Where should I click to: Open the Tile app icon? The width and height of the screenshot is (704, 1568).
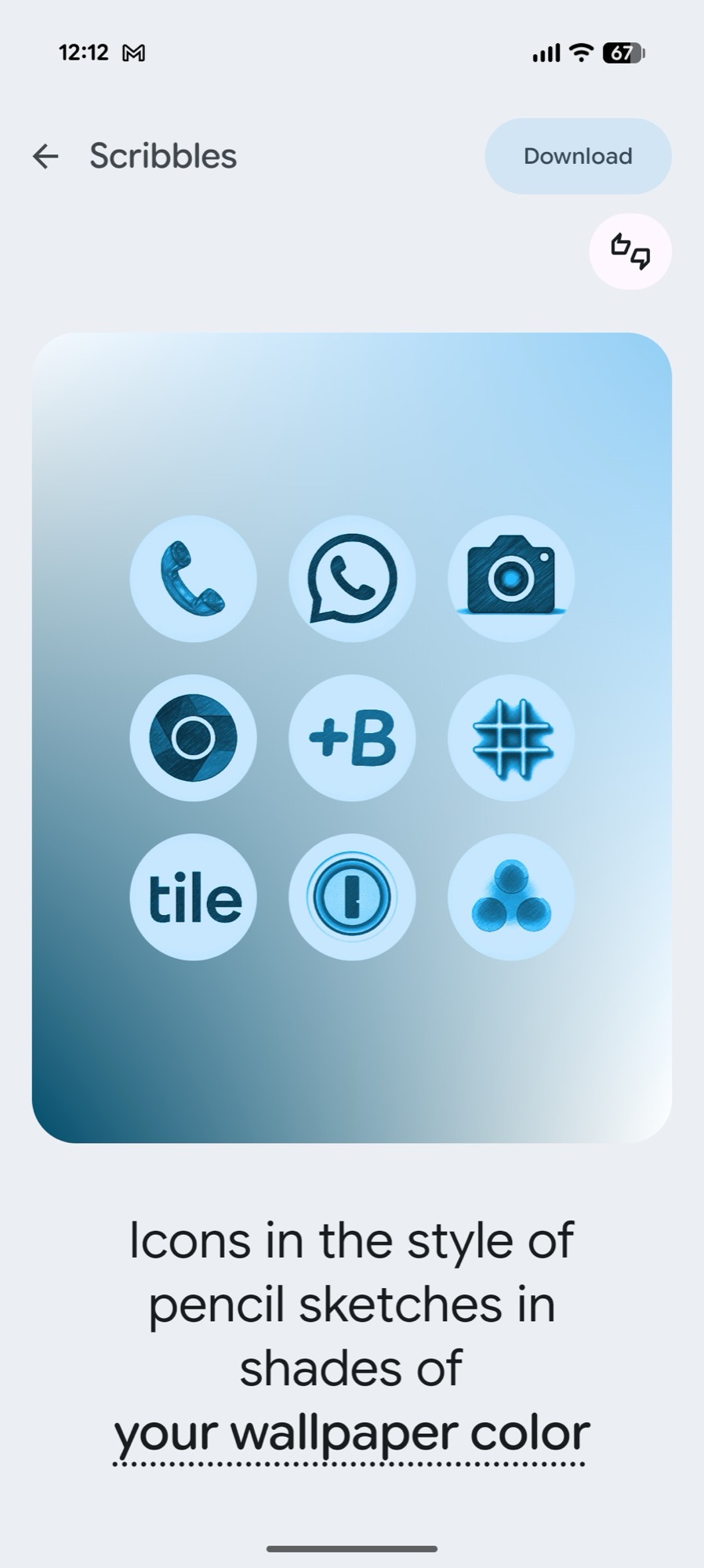pyautogui.click(x=193, y=896)
